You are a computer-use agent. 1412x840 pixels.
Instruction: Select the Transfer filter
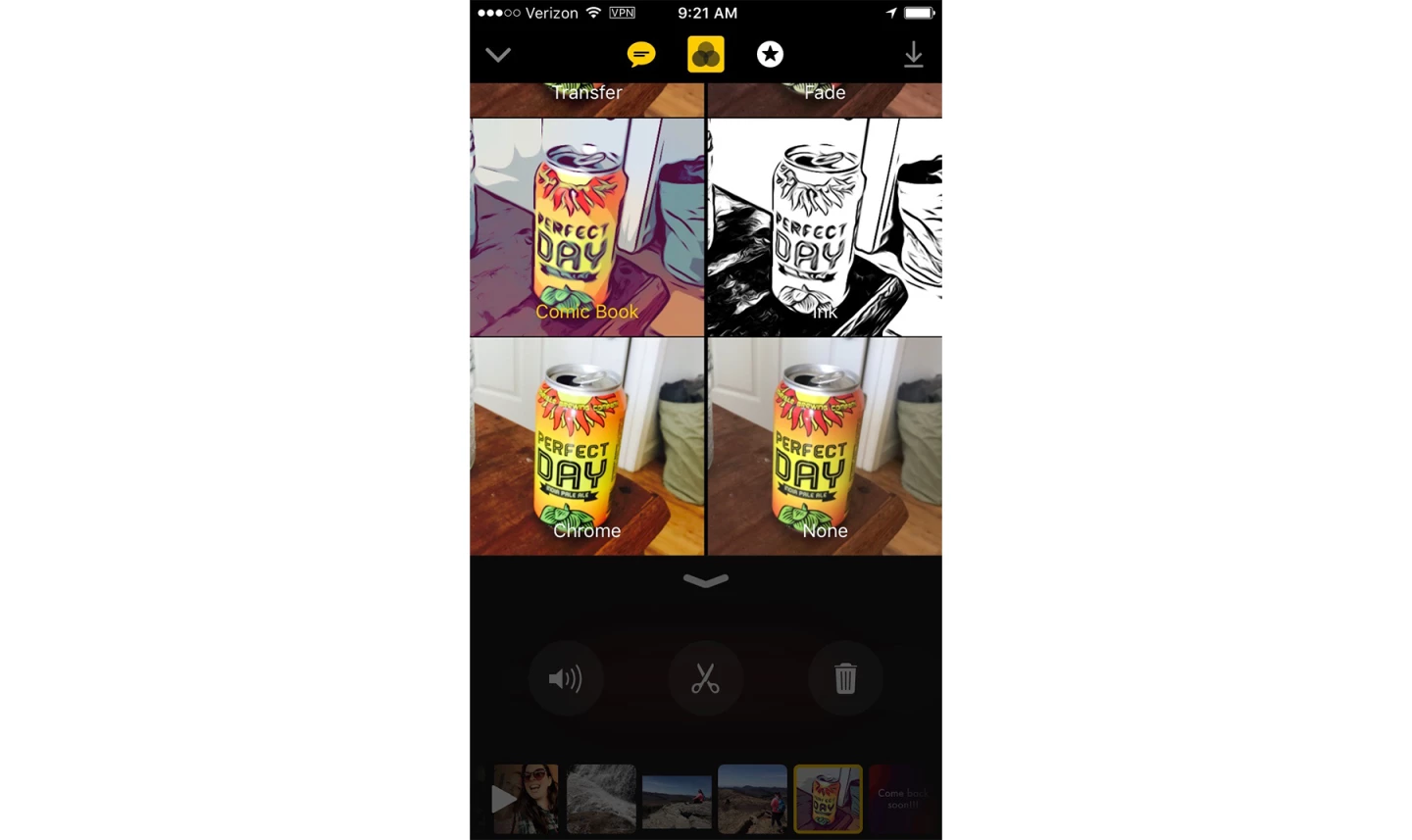tap(586, 98)
